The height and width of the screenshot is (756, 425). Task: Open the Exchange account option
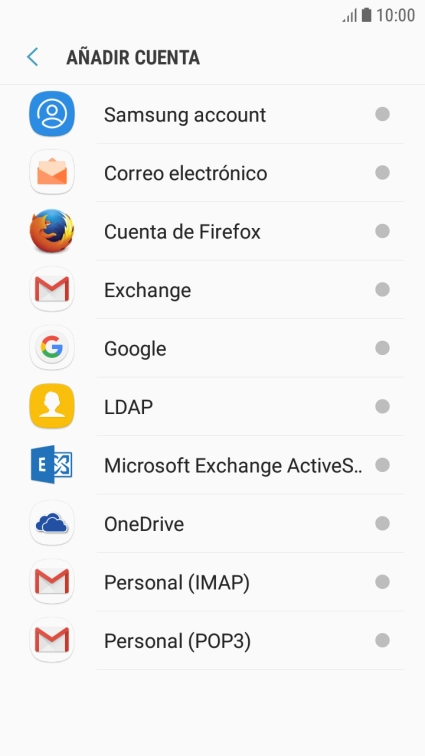coord(212,290)
